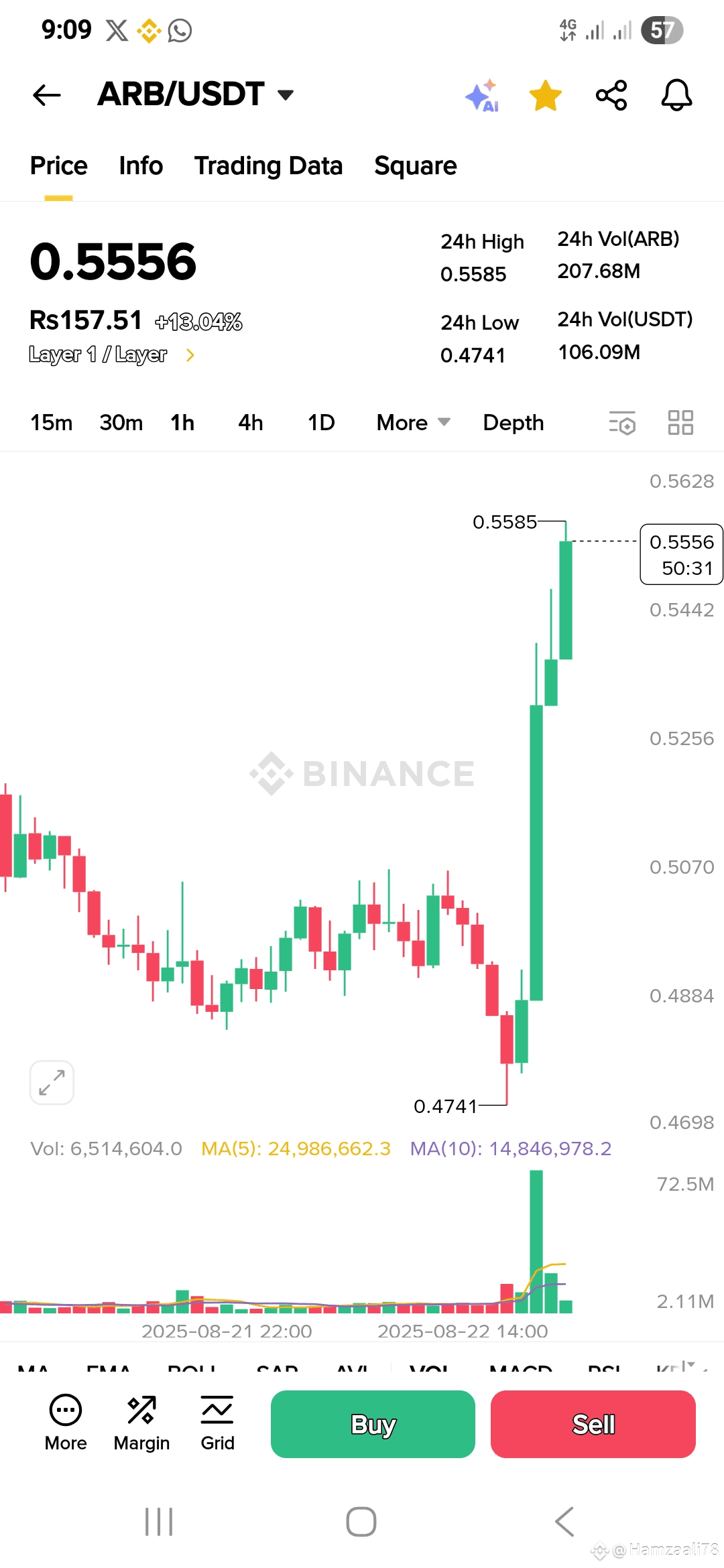
Task: Remove ARB/USDT from favorites star
Action: click(546, 95)
